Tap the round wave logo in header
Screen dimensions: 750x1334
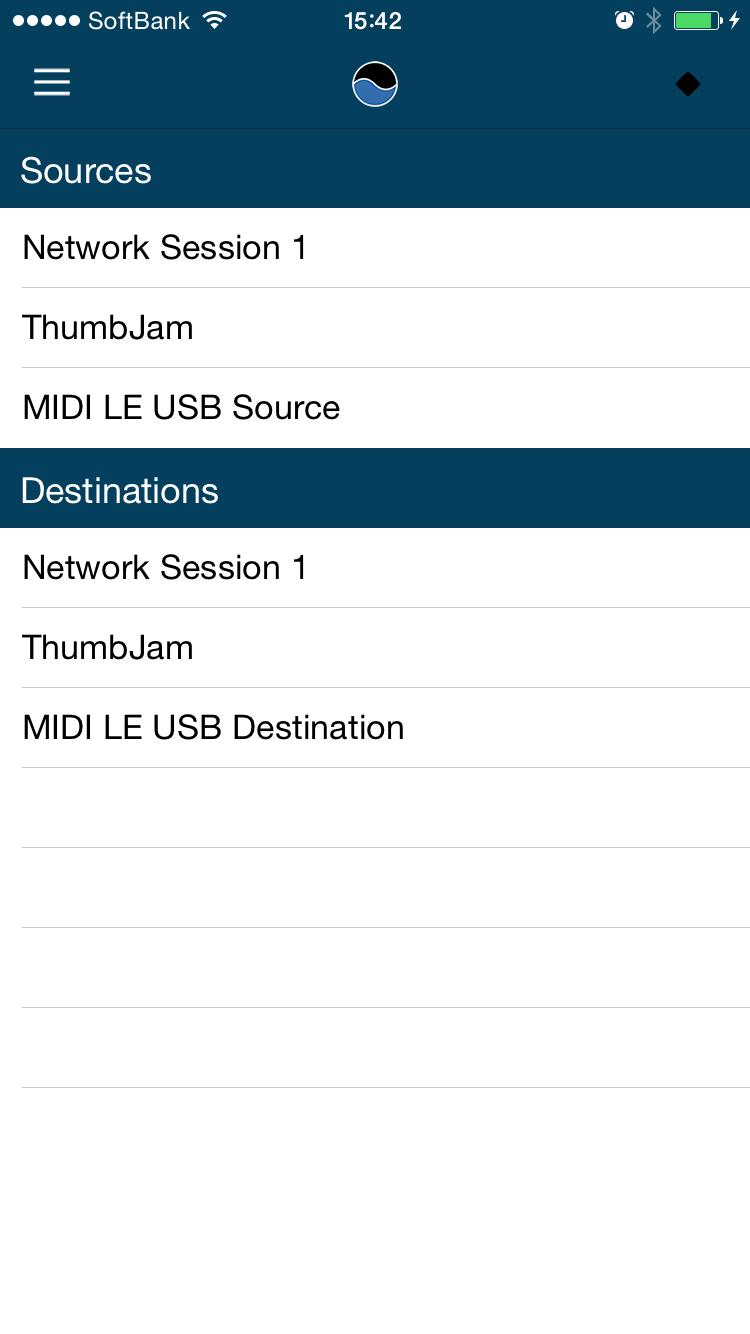(x=375, y=84)
